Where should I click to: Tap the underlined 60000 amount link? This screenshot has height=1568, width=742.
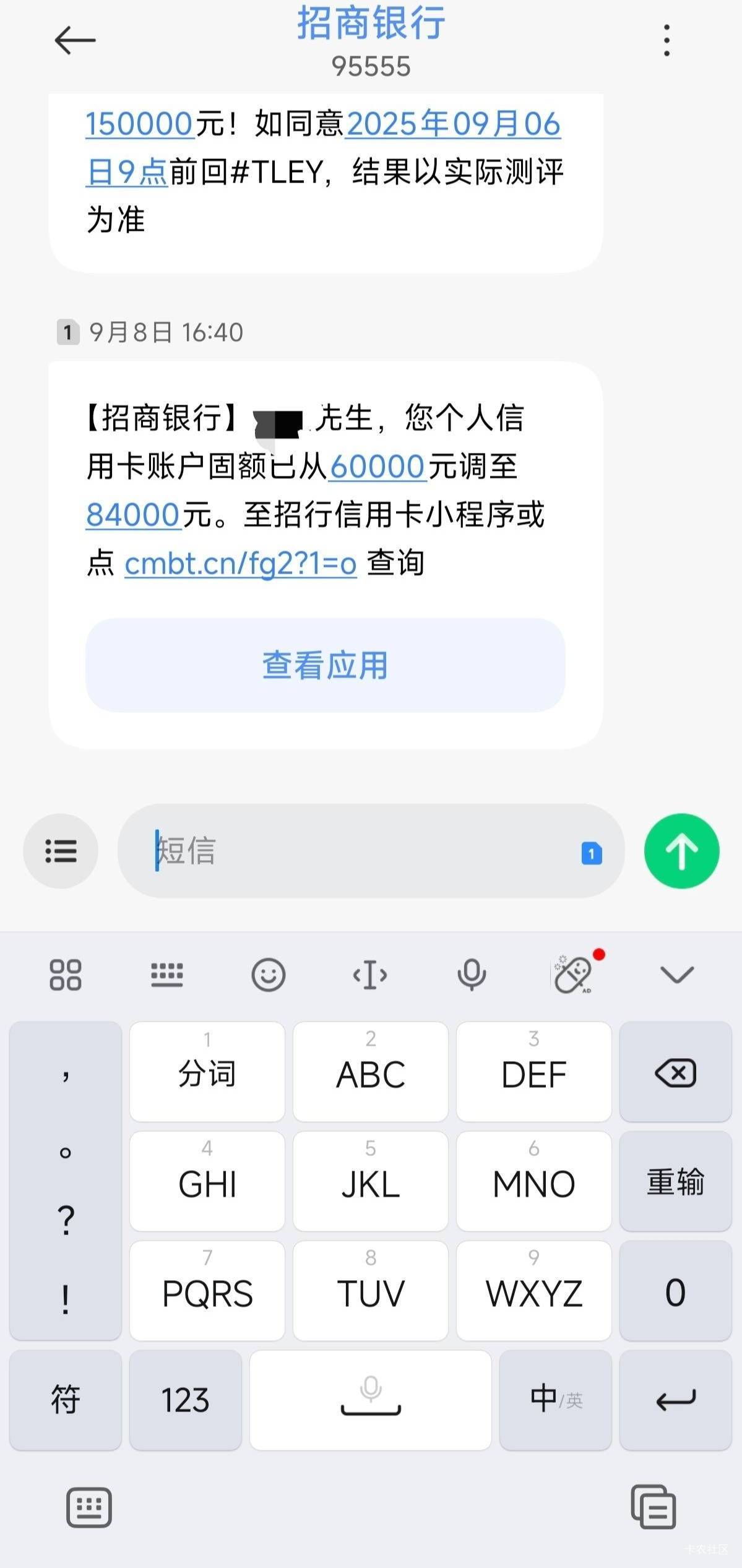pyautogui.click(x=377, y=467)
